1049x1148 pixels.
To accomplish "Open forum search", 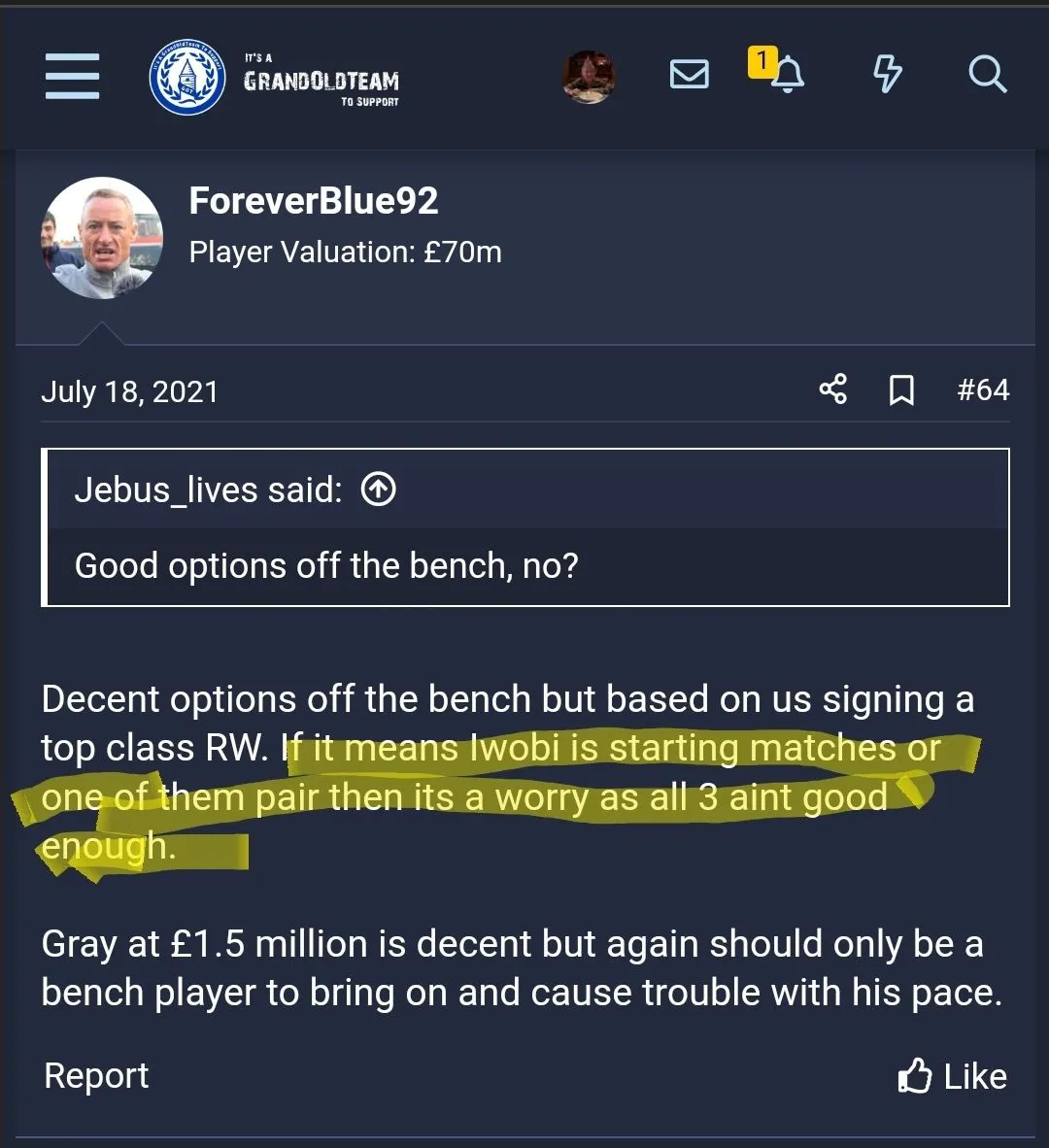I will (x=987, y=75).
